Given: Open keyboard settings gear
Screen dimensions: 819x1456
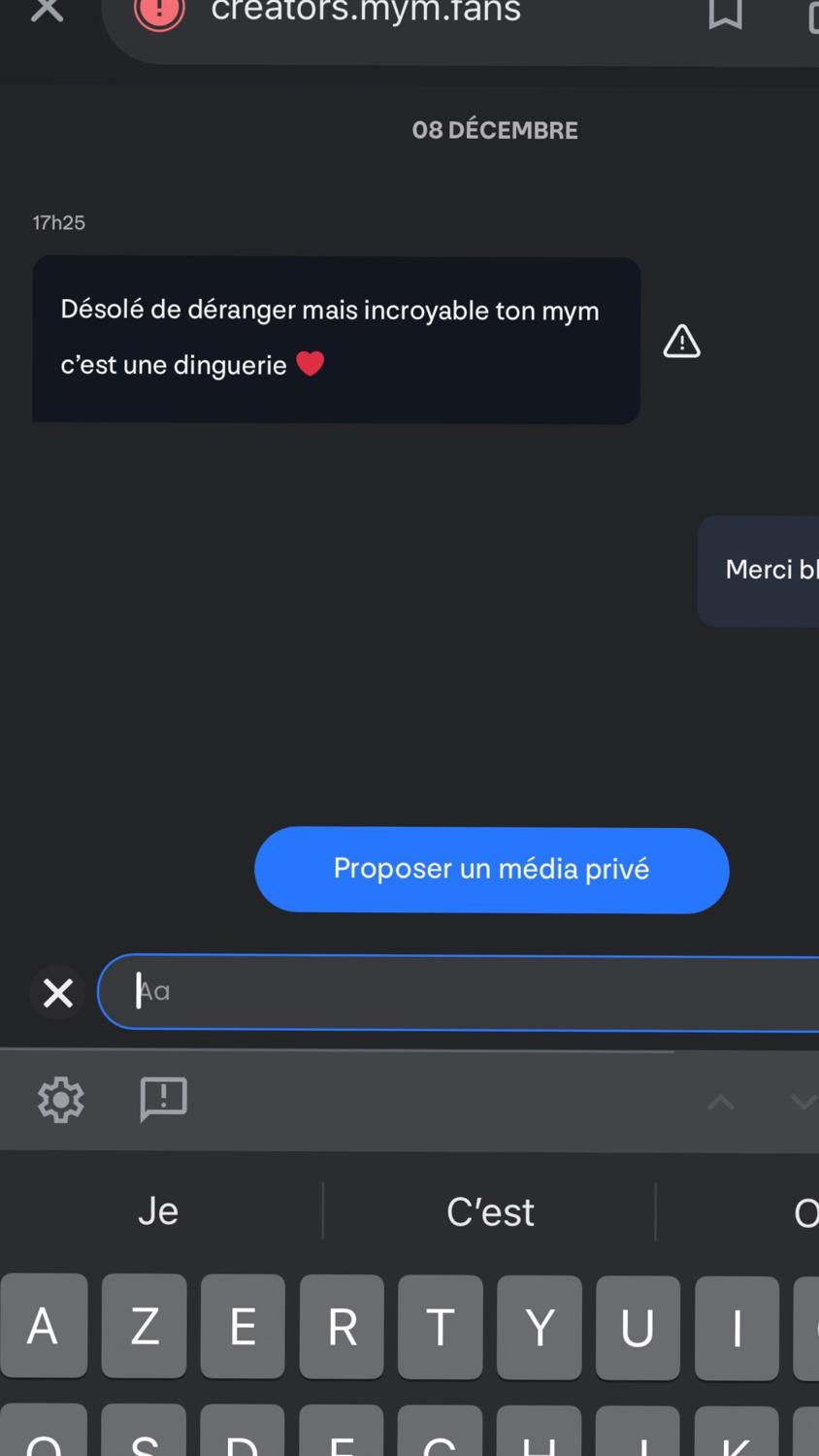Looking at the screenshot, I should point(61,1100).
